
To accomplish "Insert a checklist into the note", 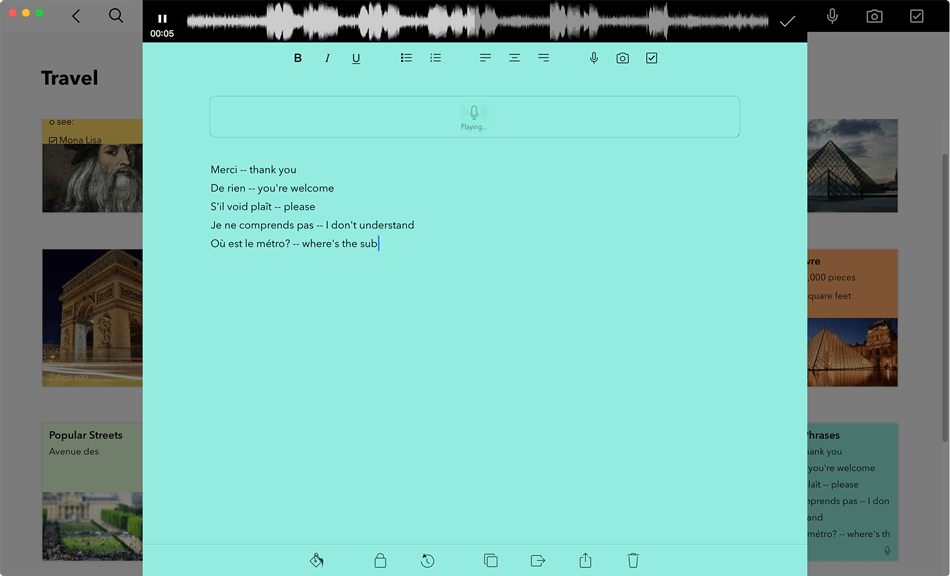I will pos(651,58).
